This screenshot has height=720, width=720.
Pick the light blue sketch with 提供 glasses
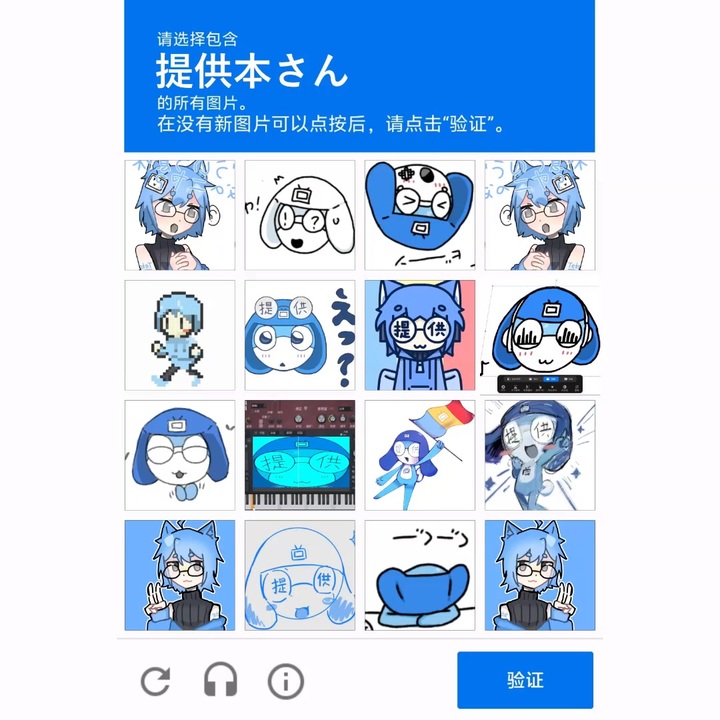click(x=300, y=575)
